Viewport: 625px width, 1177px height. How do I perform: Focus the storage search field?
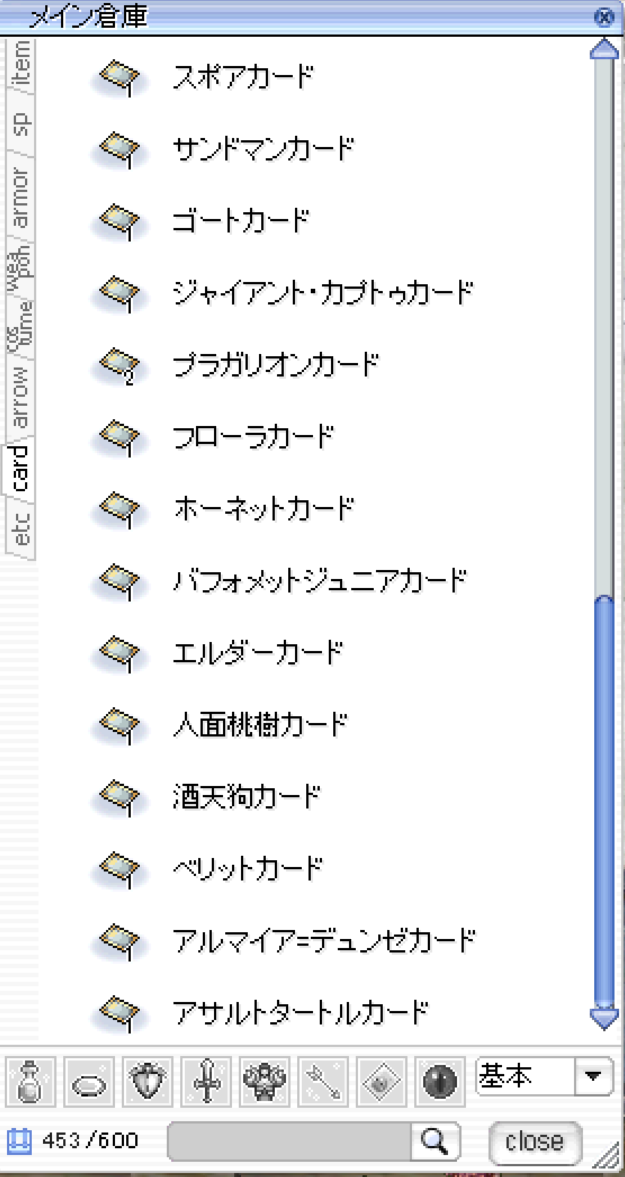290,1141
